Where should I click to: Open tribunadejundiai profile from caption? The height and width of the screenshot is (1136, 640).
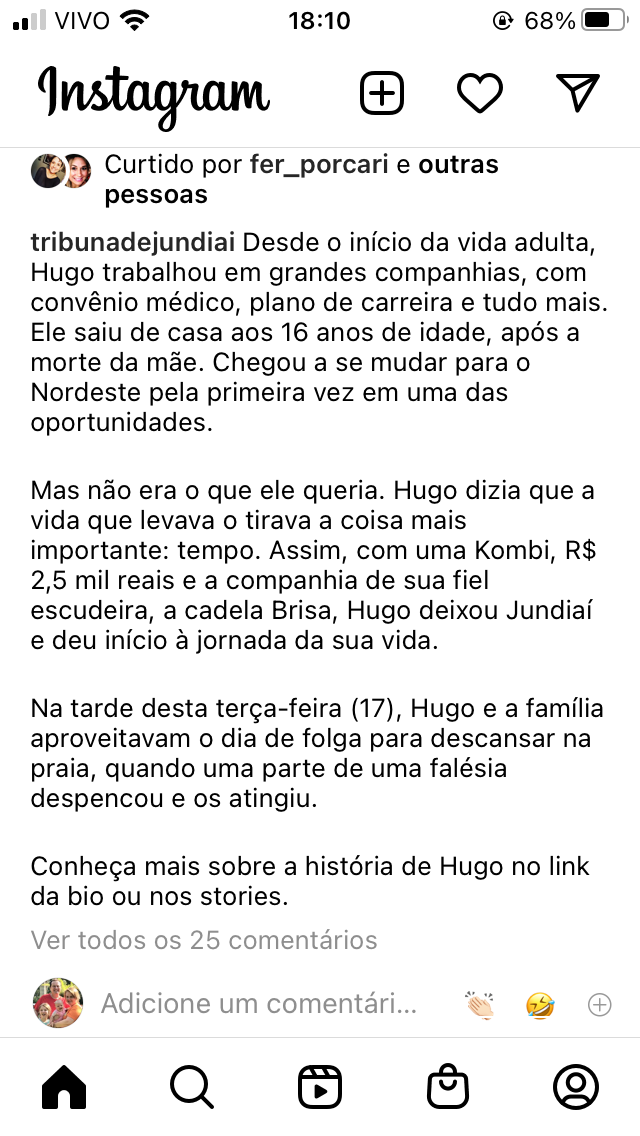133,243
